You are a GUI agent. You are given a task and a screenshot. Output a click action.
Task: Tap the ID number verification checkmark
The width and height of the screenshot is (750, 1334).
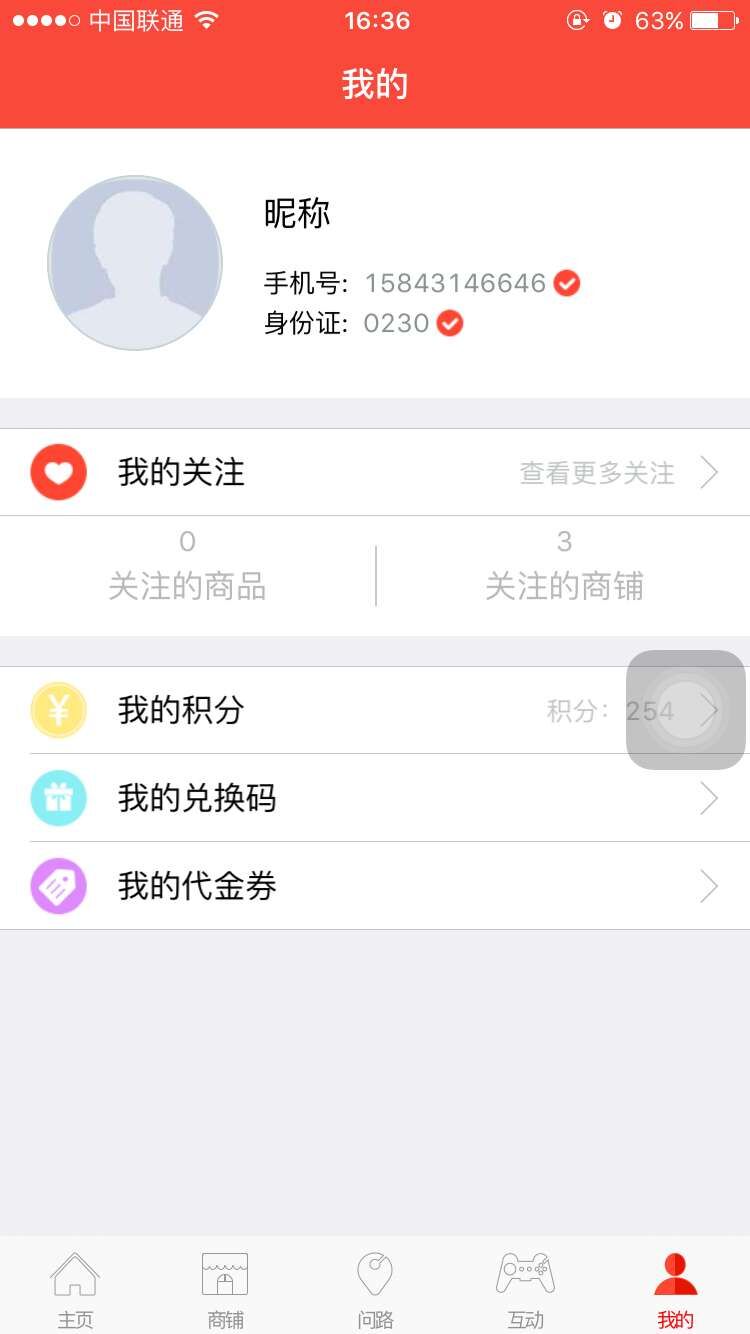pyautogui.click(x=448, y=322)
